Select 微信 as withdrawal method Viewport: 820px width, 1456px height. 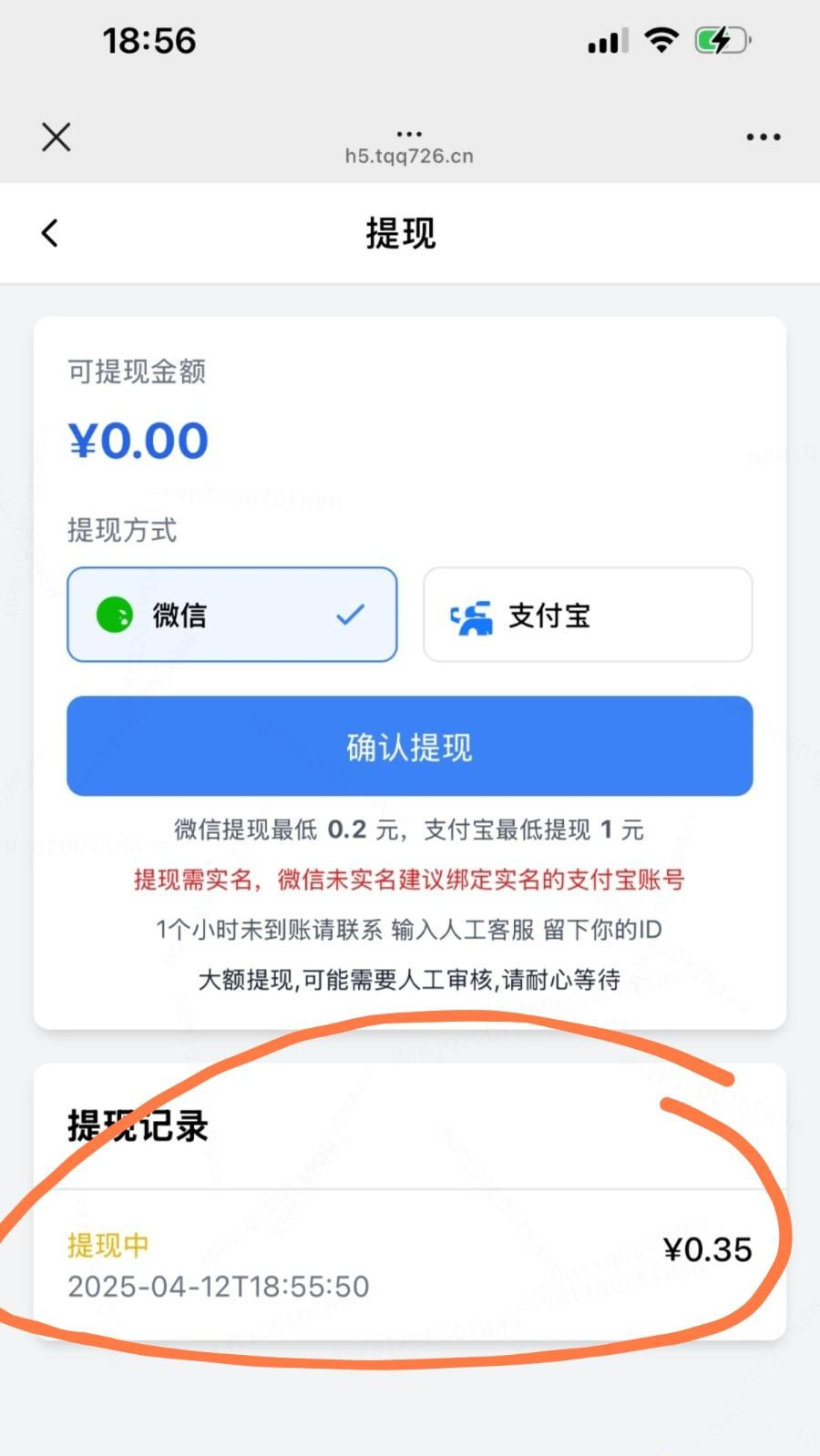[x=232, y=615]
